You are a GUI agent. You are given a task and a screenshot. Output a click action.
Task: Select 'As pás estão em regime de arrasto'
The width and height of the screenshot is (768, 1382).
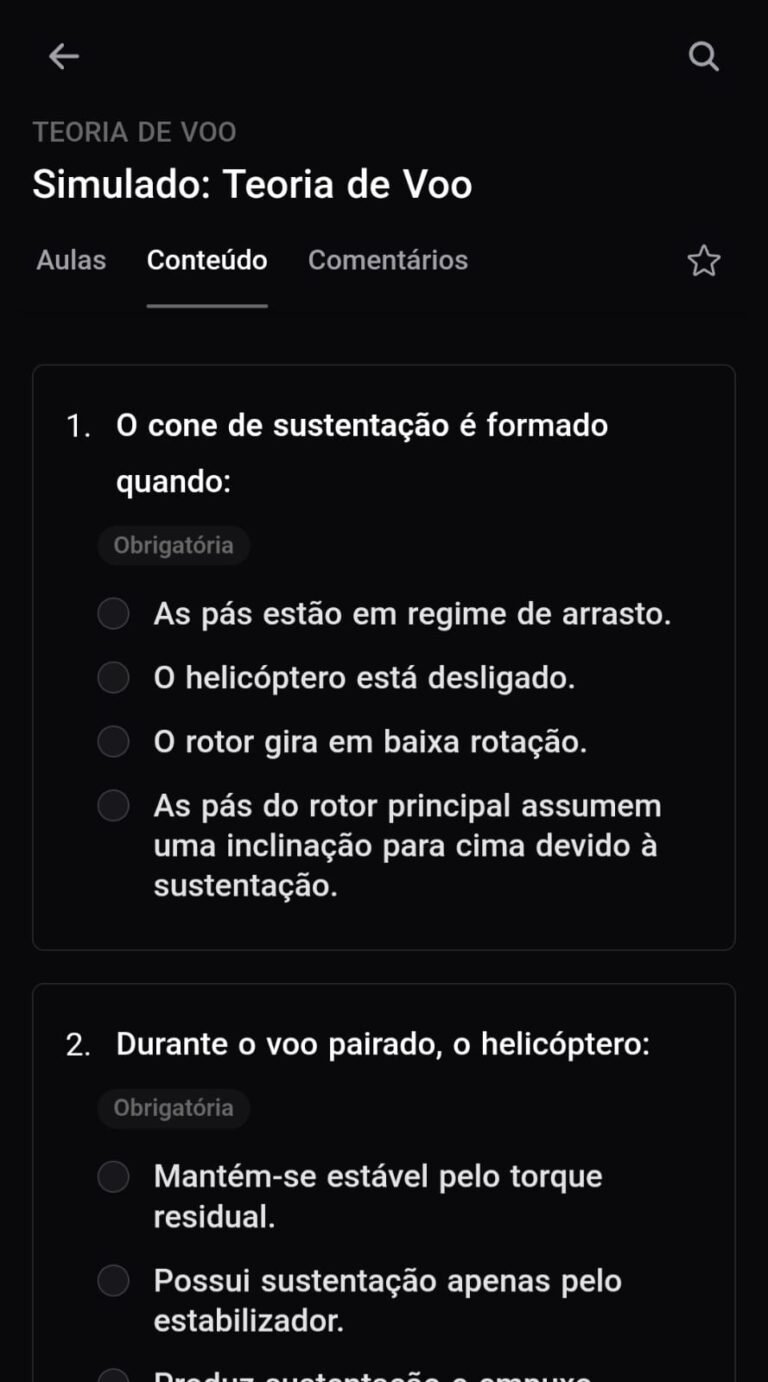pyautogui.click(x=114, y=614)
